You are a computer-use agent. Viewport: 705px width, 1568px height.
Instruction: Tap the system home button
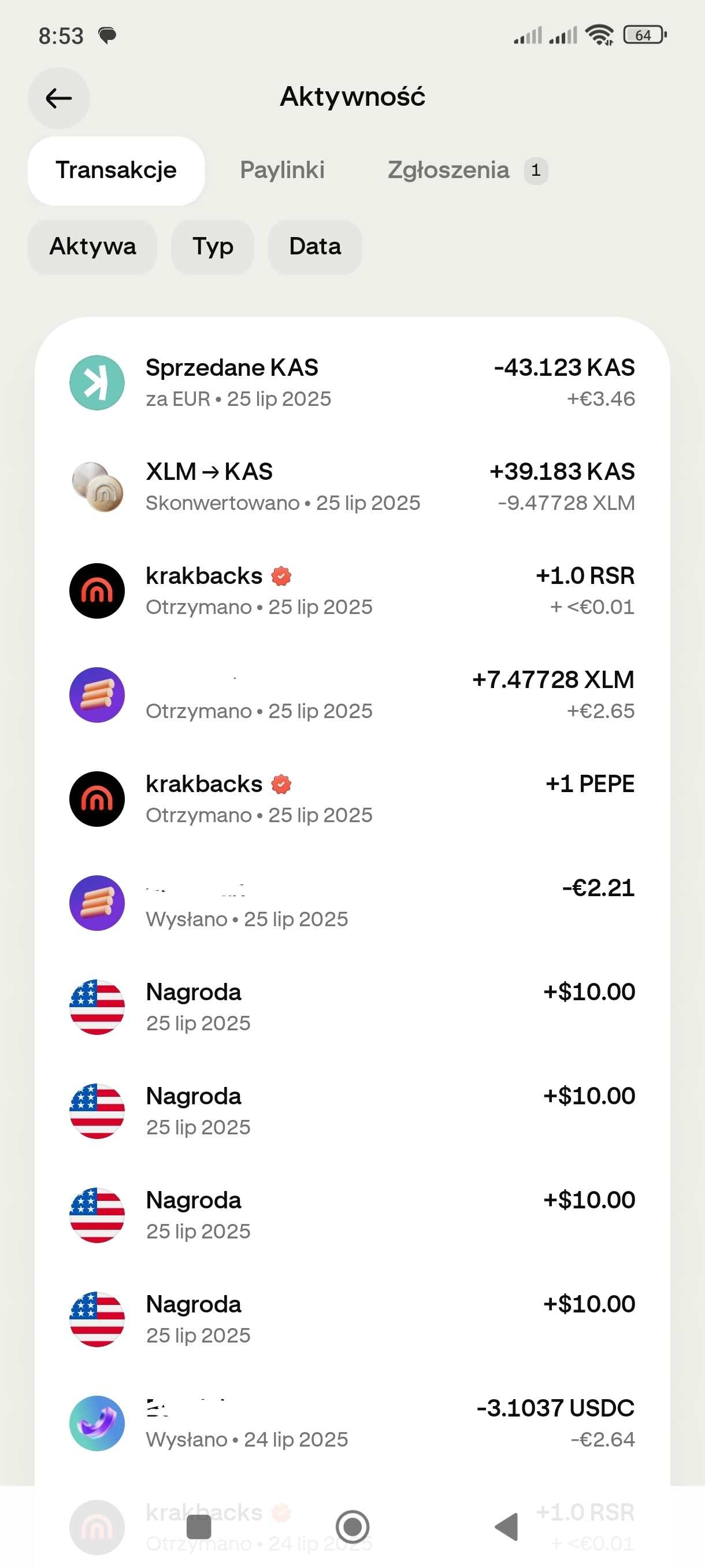(x=352, y=1526)
